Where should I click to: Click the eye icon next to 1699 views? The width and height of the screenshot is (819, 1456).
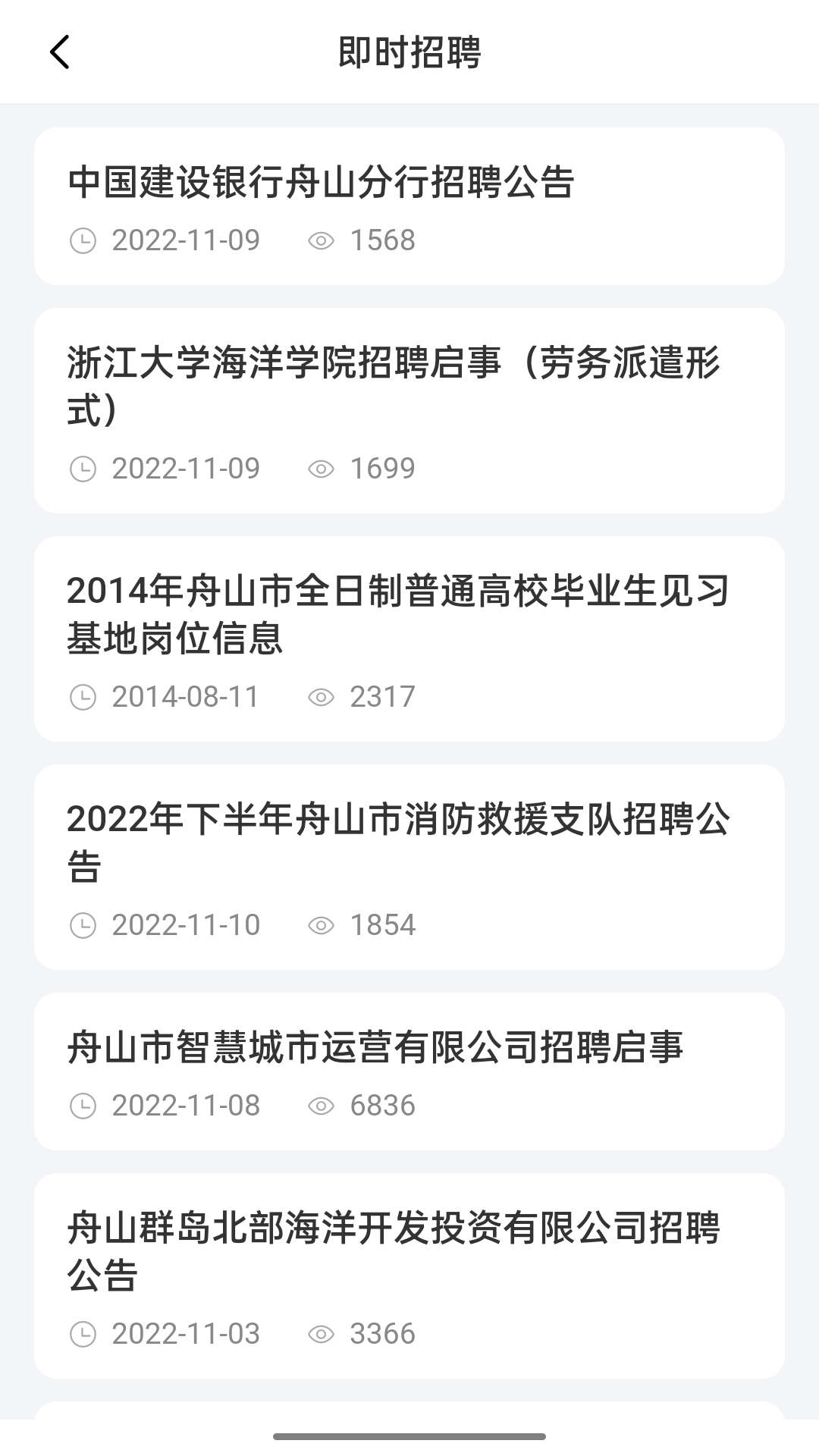tap(325, 469)
